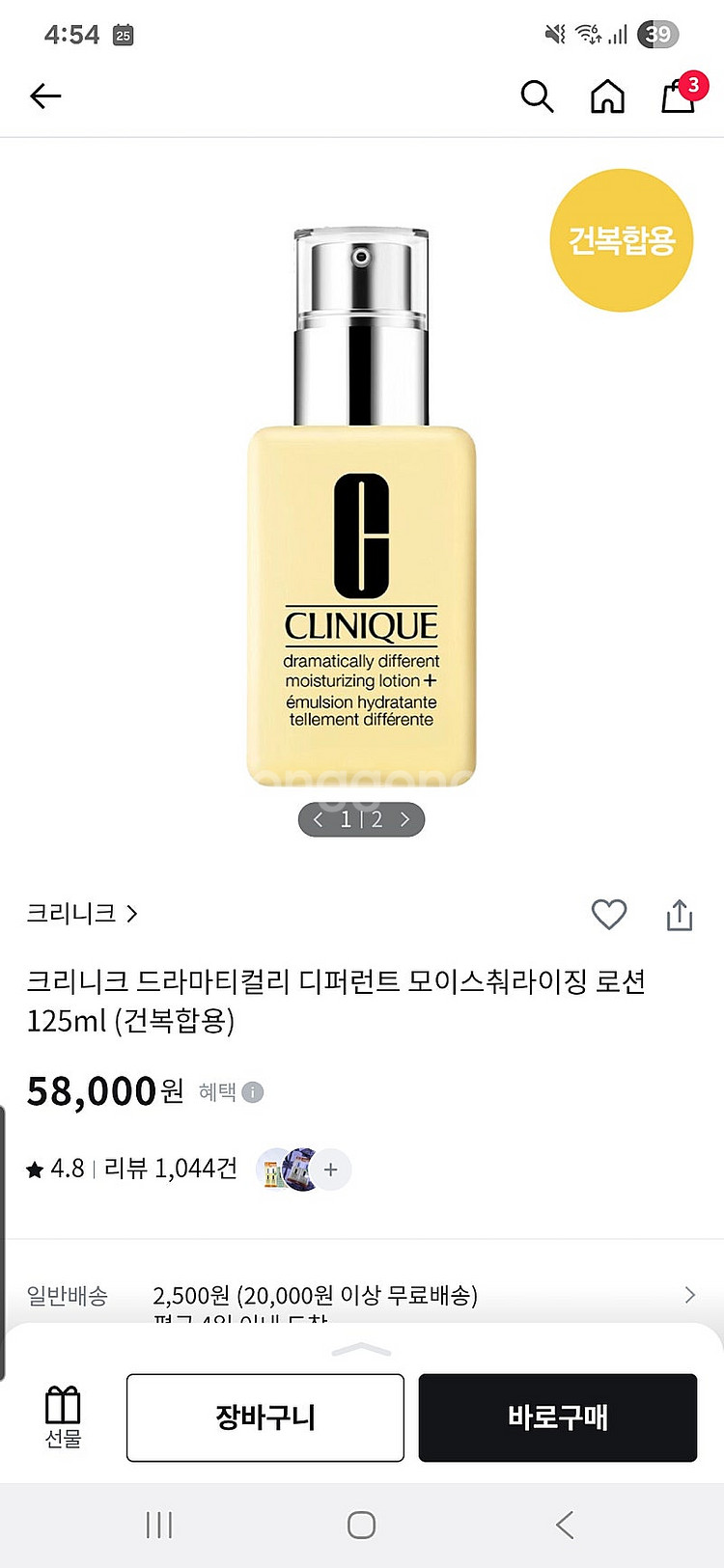Buy now with 바로구매

coord(557,1417)
